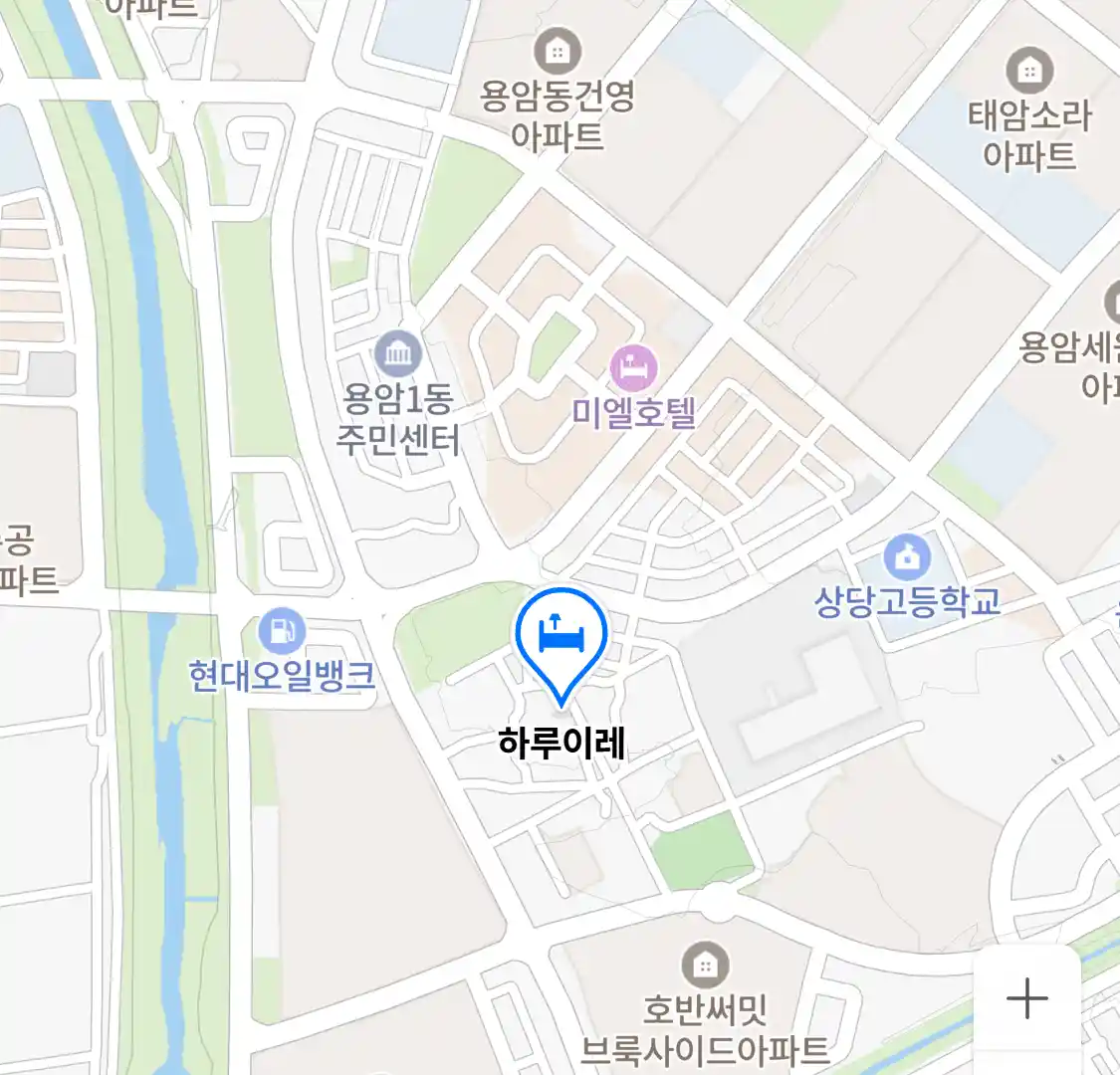The width and height of the screenshot is (1120, 1075).
Task: Select the 용암1동 주민센터 marker
Action: [398, 353]
